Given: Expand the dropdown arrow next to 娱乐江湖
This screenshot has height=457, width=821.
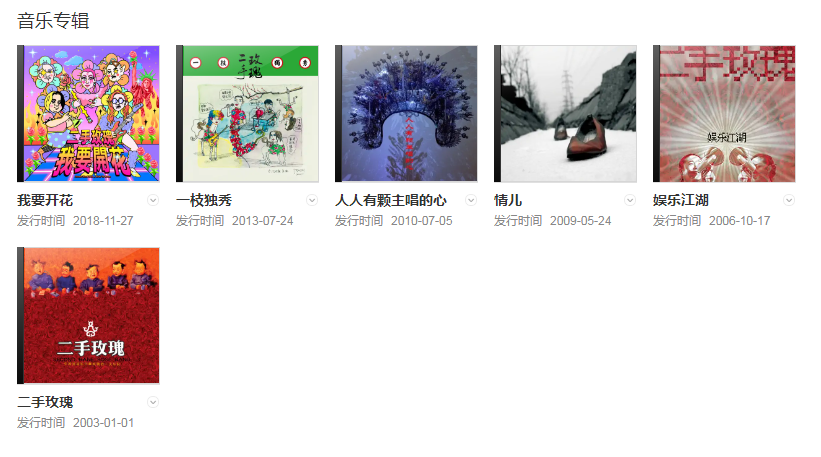Looking at the screenshot, I should (x=789, y=200).
